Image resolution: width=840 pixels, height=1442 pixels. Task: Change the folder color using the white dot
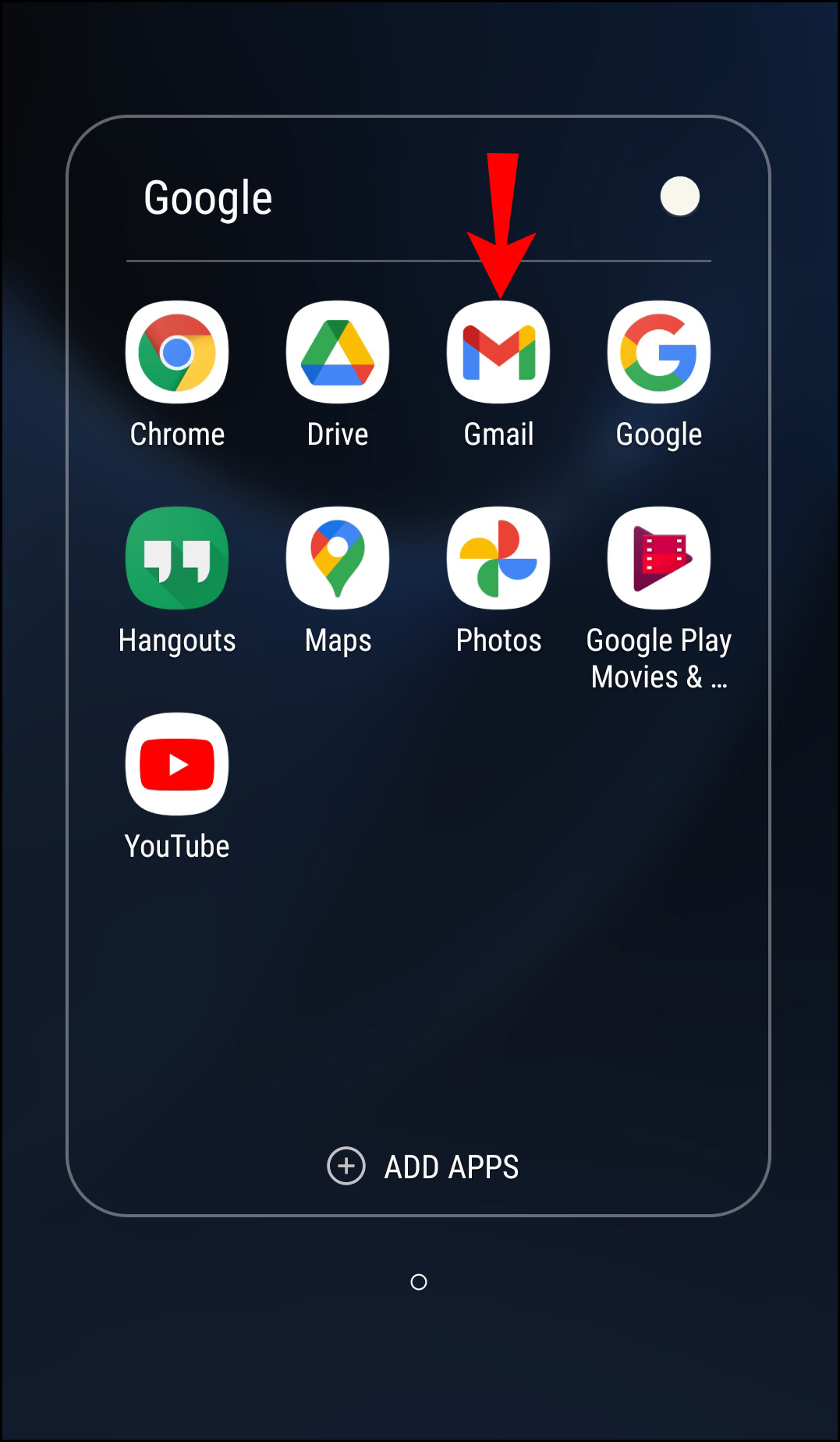pyautogui.click(x=679, y=196)
